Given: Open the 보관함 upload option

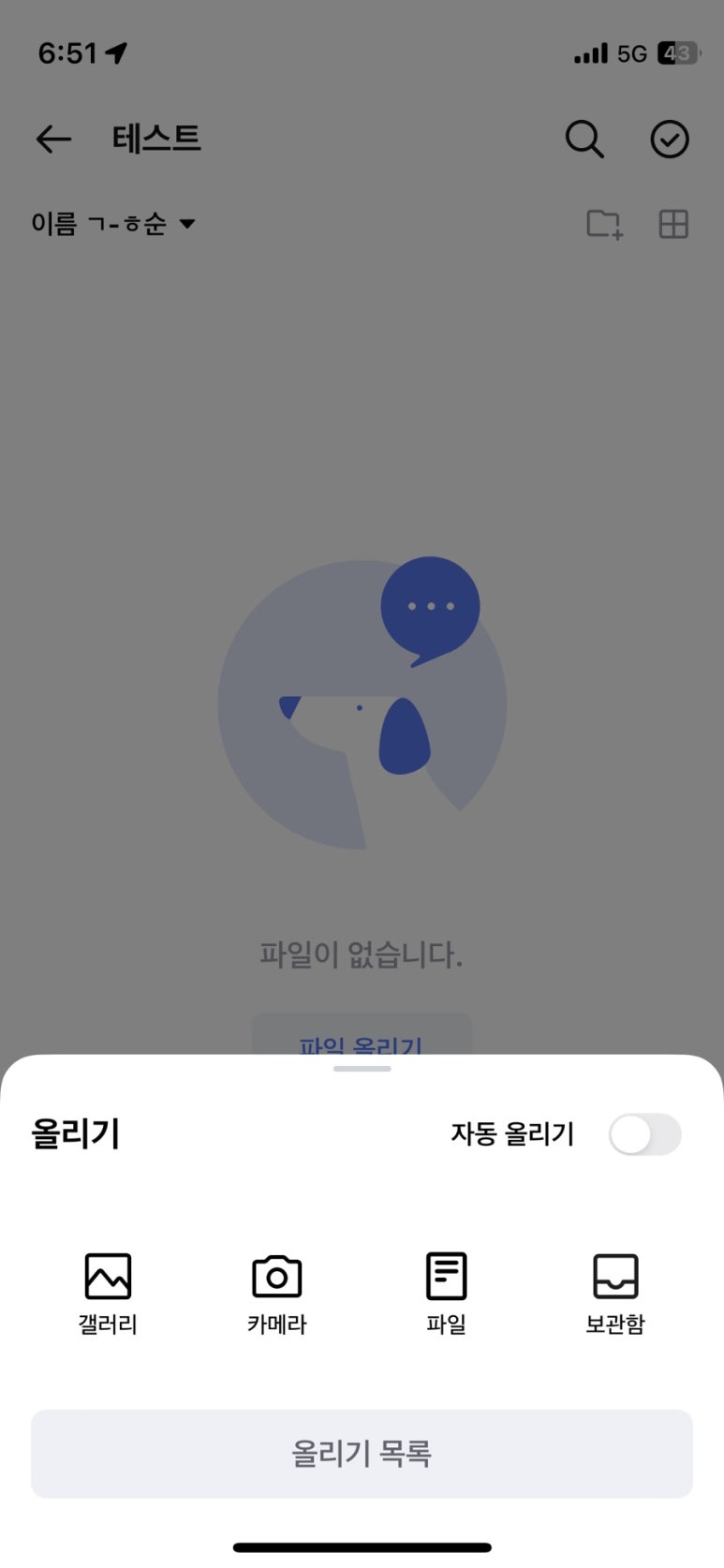Looking at the screenshot, I should pos(615,1294).
